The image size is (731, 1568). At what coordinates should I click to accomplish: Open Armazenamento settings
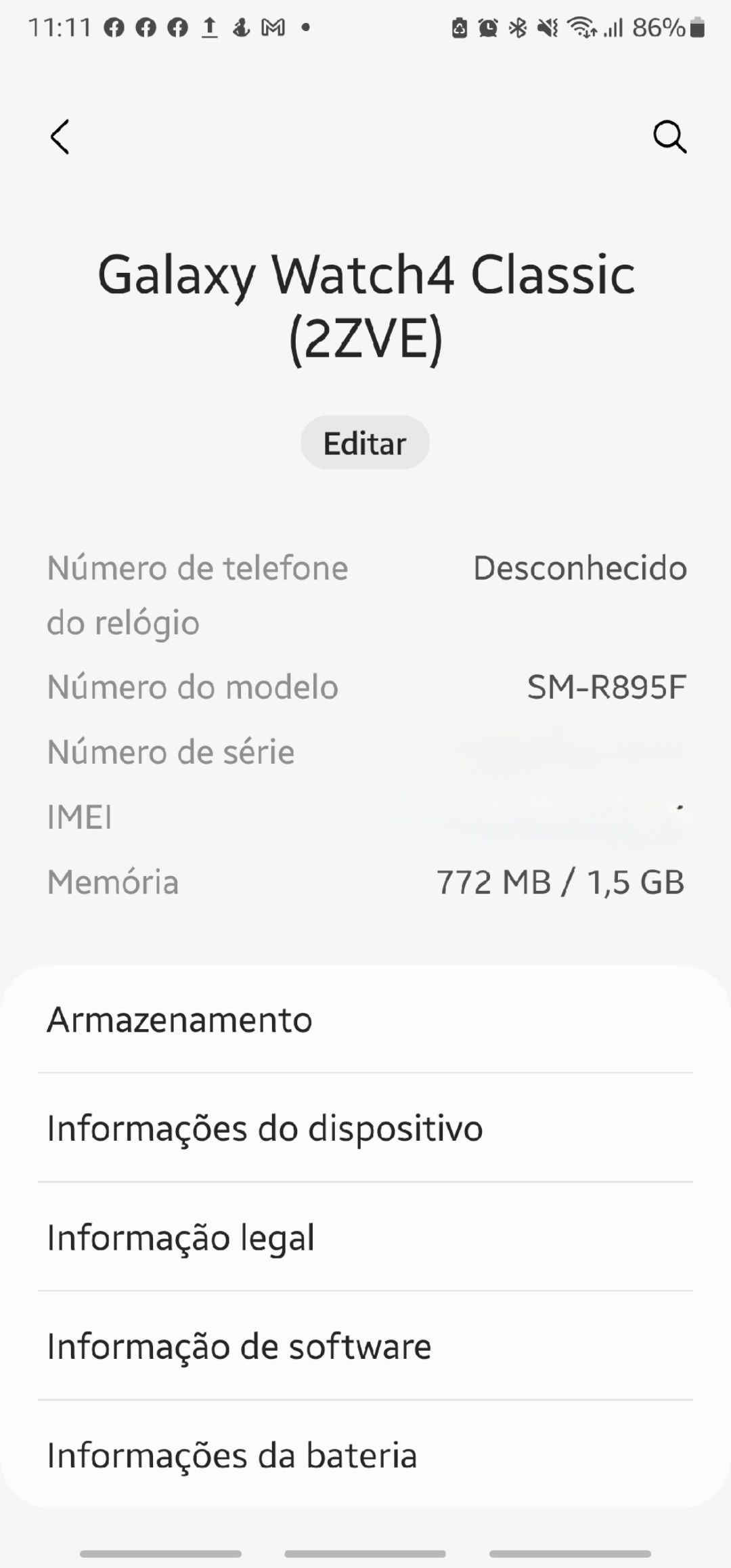point(365,1020)
